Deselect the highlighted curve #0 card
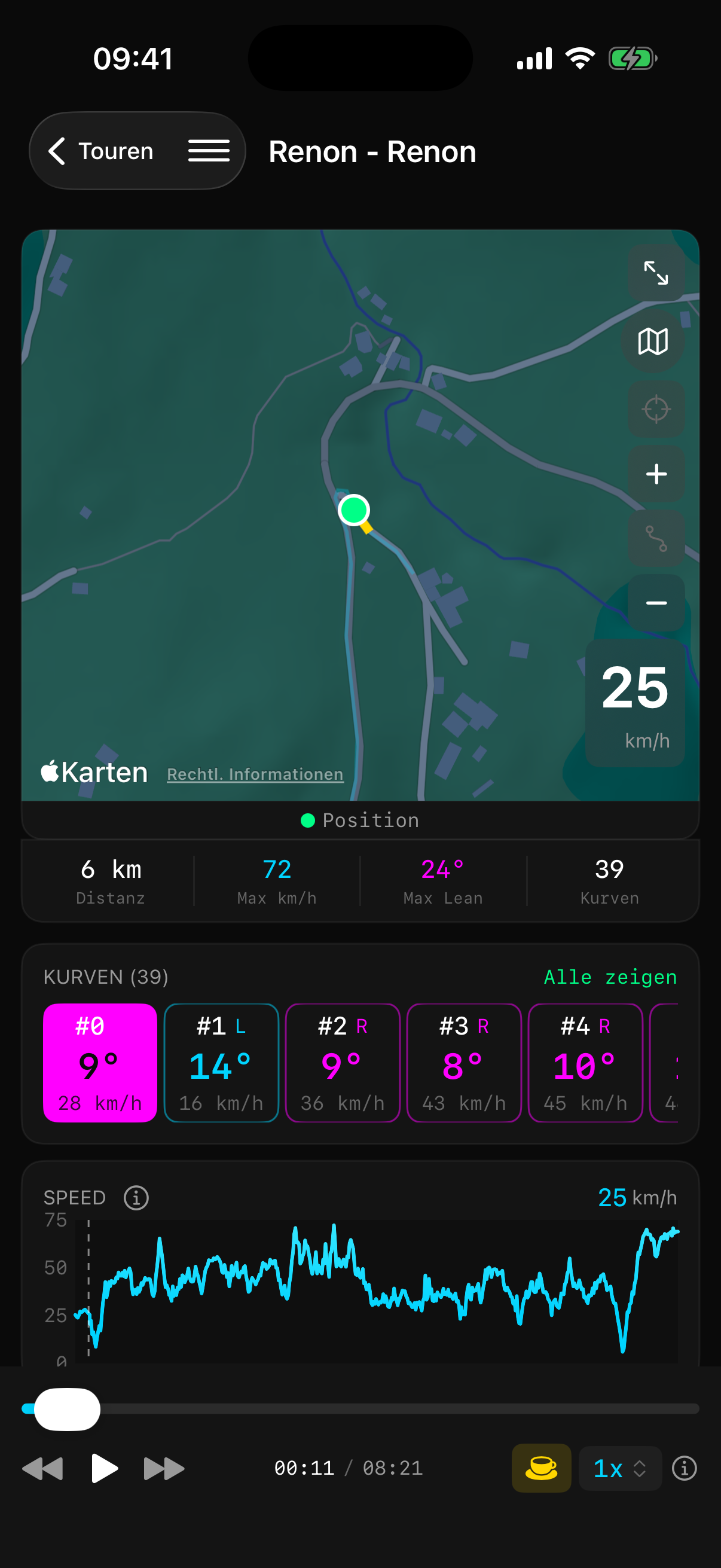This screenshot has width=721, height=1568. (x=100, y=1063)
